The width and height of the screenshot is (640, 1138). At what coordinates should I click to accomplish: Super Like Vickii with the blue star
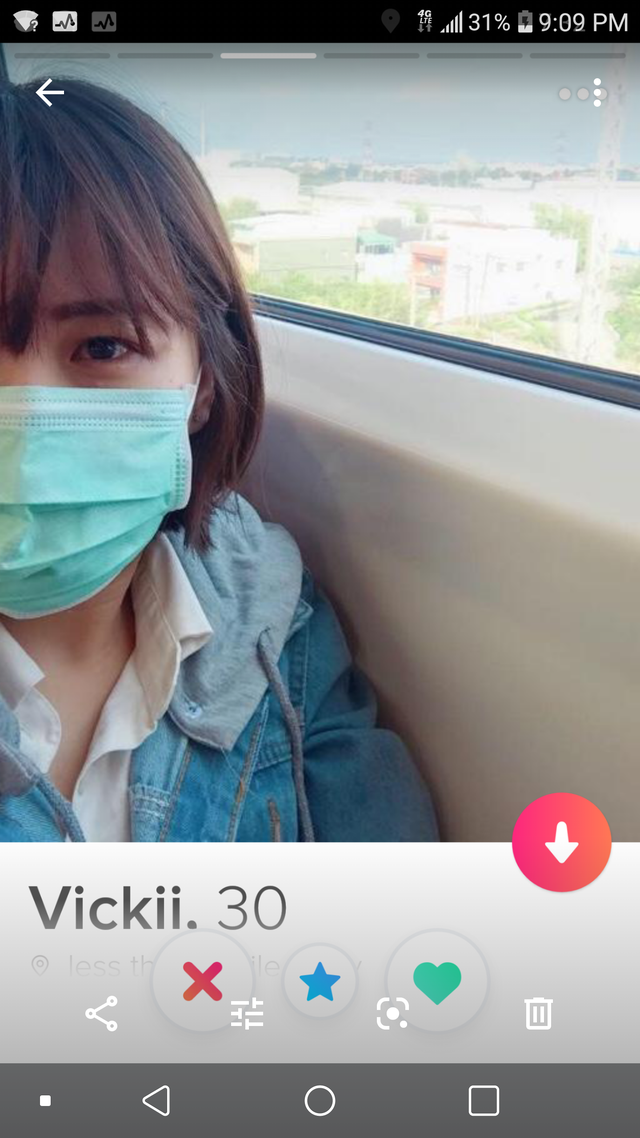pos(320,982)
